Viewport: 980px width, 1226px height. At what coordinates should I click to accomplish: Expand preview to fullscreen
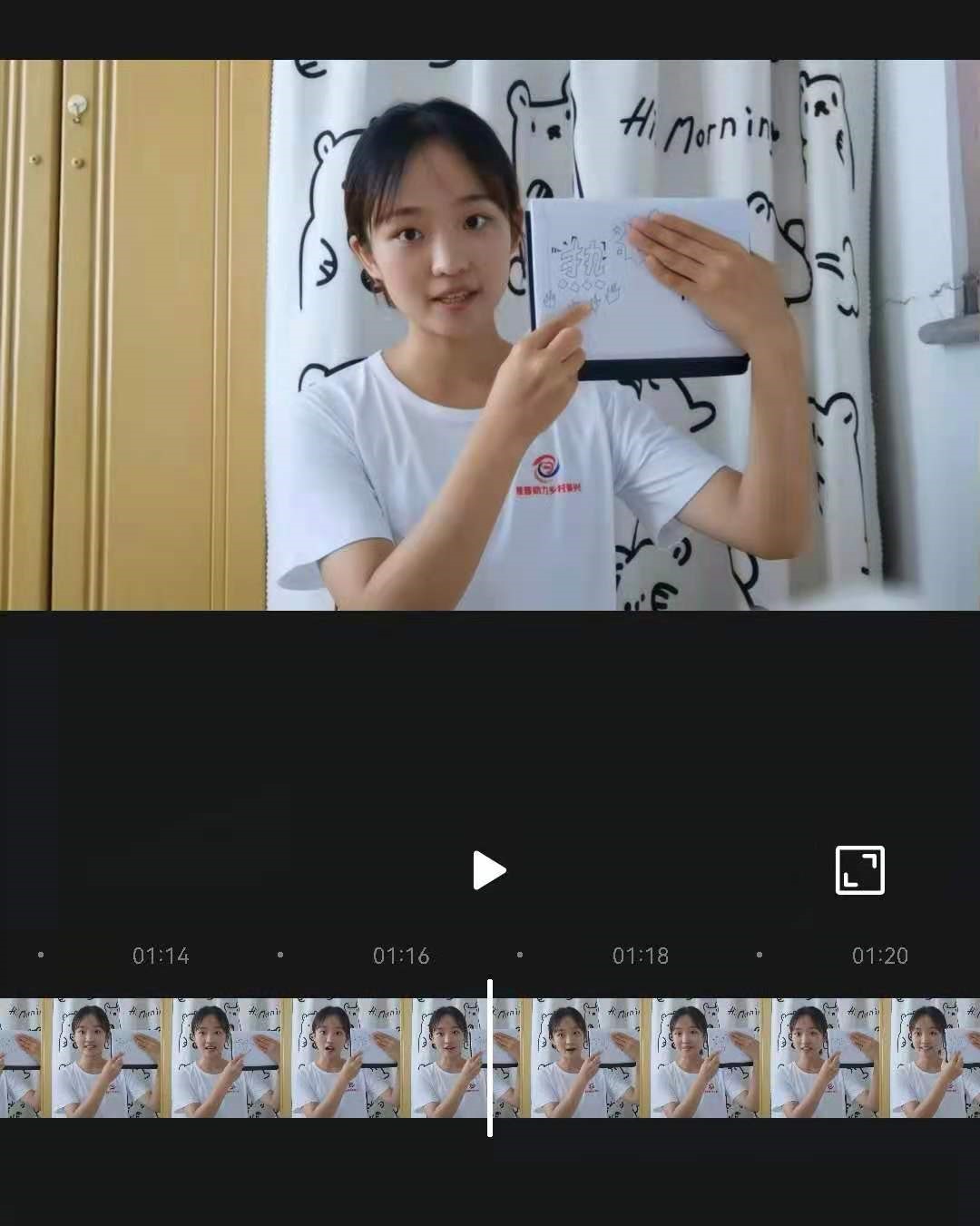859,870
